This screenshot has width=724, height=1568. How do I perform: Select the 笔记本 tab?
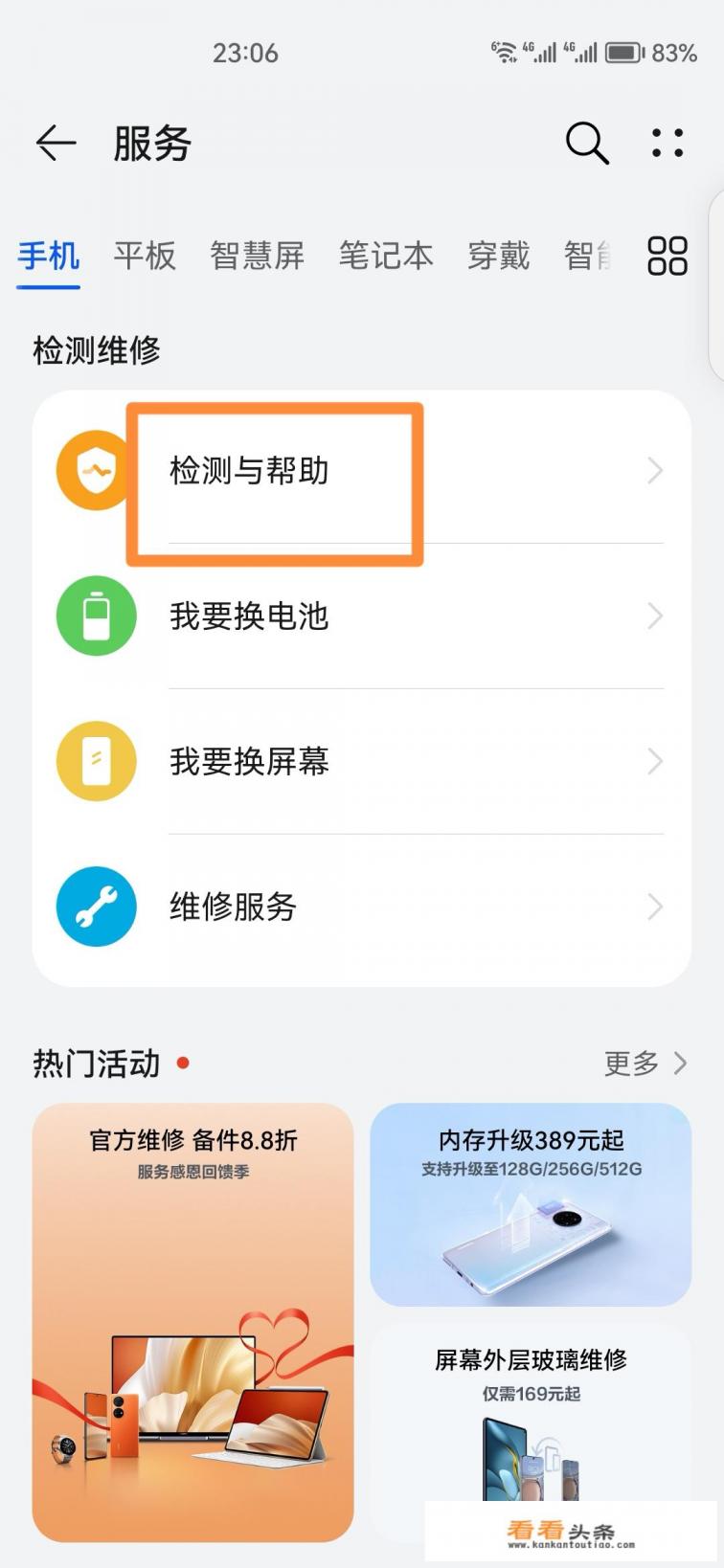pyautogui.click(x=386, y=256)
